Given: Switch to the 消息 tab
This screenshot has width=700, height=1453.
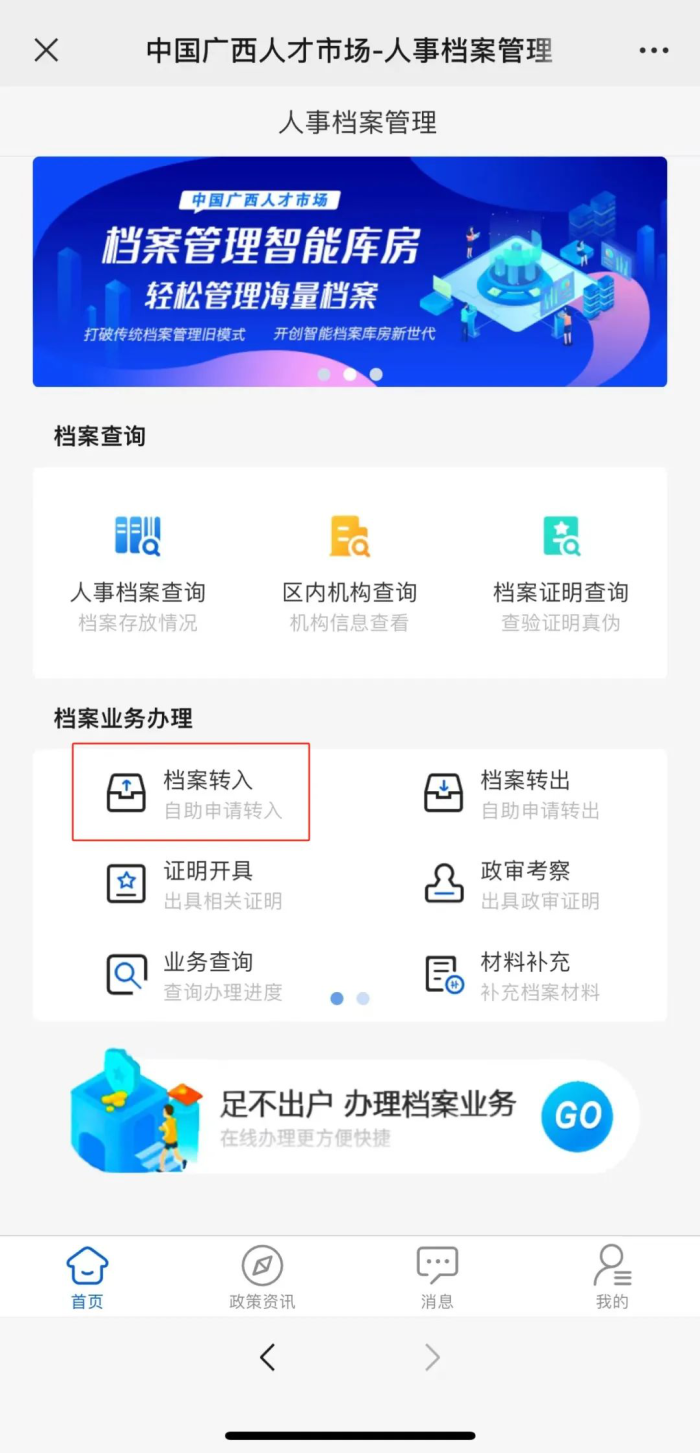Looking at the screenshot, I should (x=437, y=1277).
